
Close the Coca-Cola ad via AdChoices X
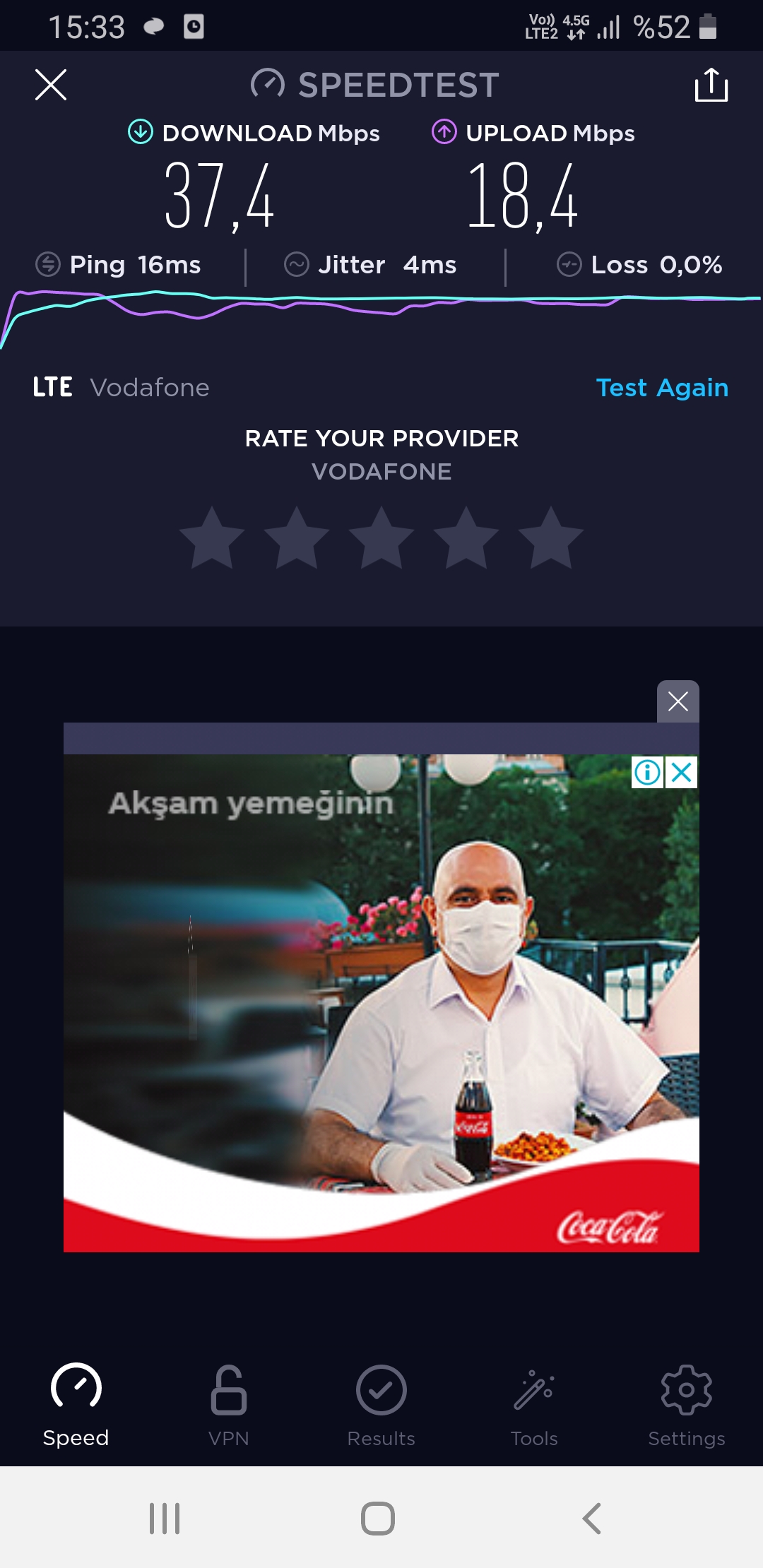(x=682, y=772)
